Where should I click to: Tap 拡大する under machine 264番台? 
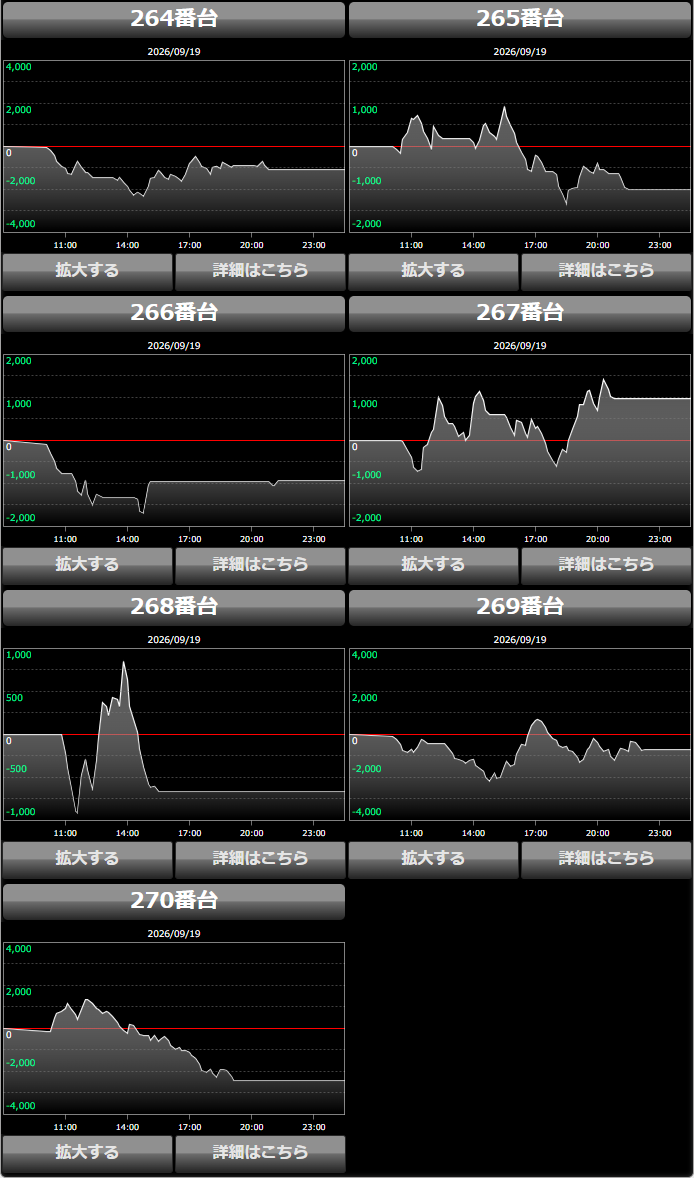pos(88,272)
